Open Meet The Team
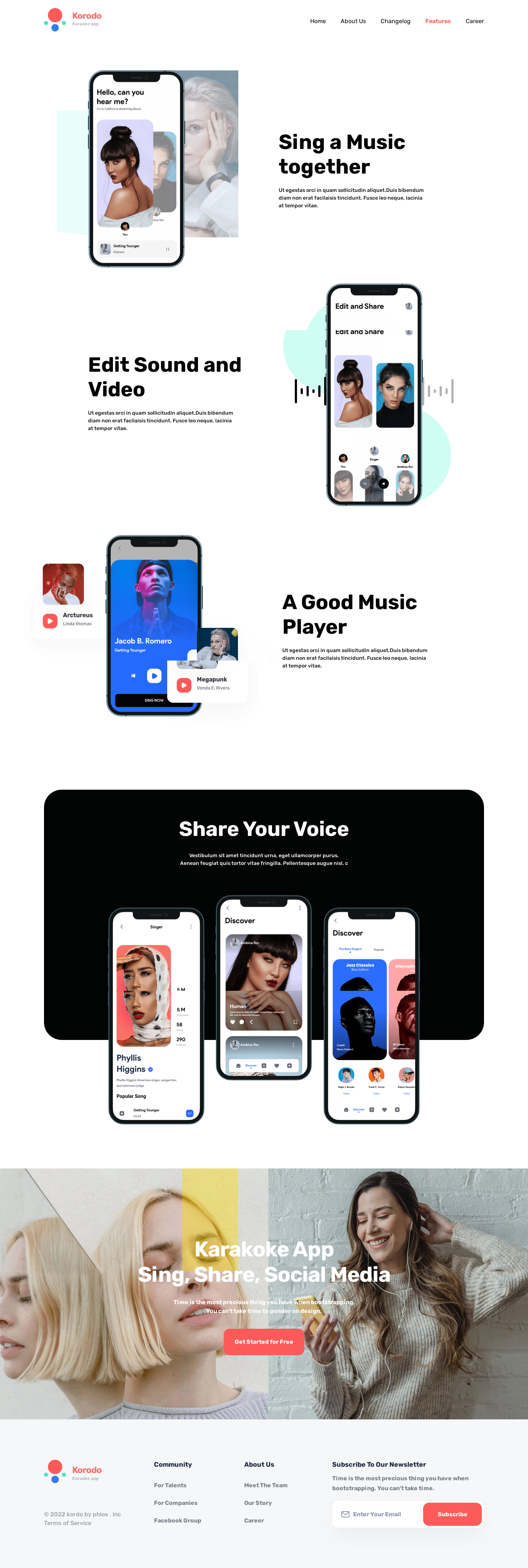Viewport: 528px width, 1568px height. [265, 1485]
